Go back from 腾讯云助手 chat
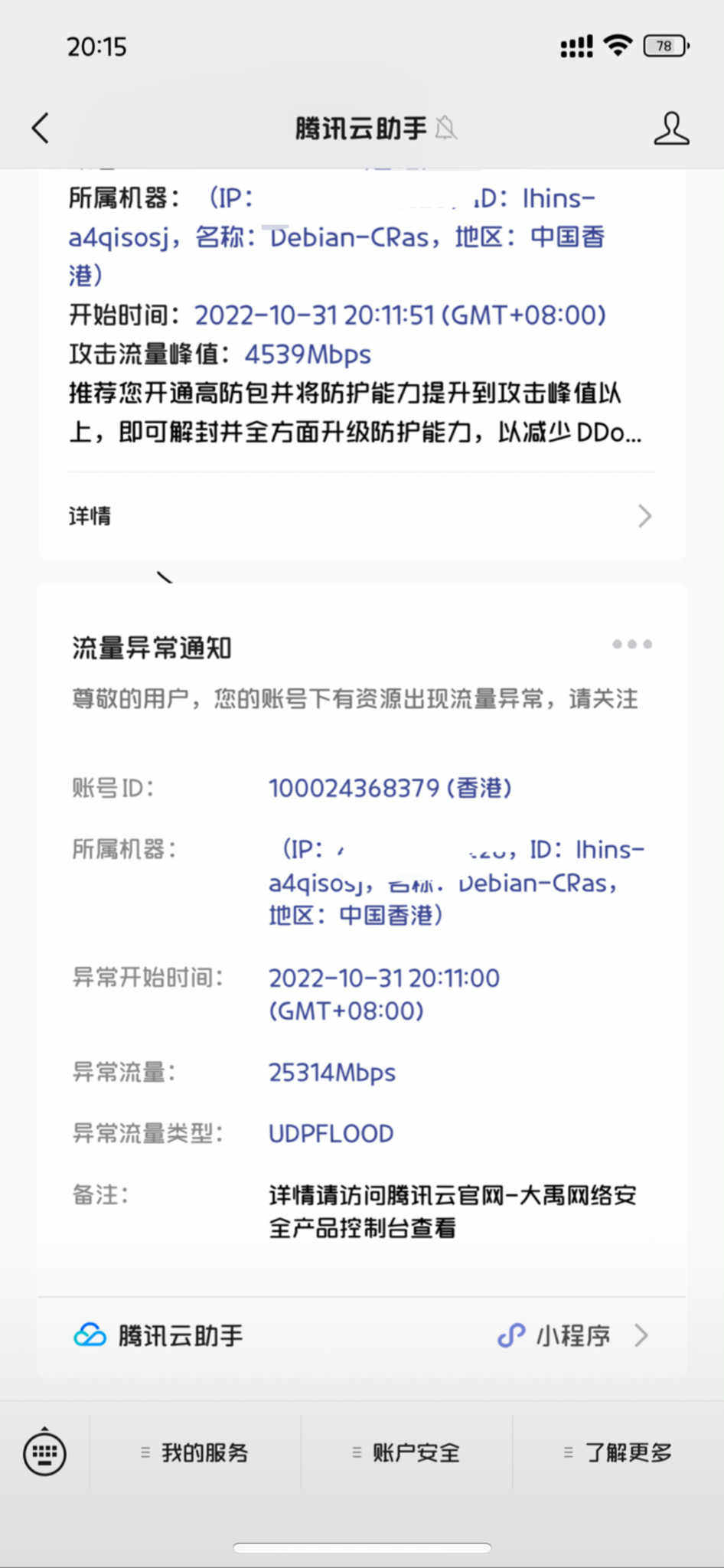The height and width of the screenshot is (1568, 724). pyautogui.click(x=41, y=128)
